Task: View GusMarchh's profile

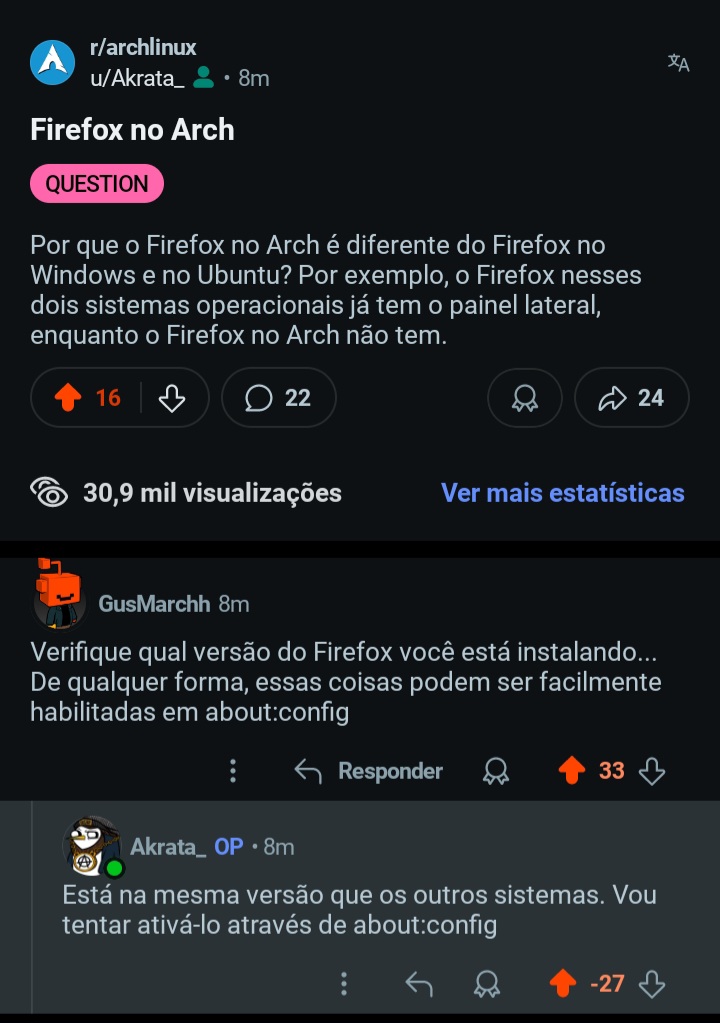Action: [x=154, y=604]
